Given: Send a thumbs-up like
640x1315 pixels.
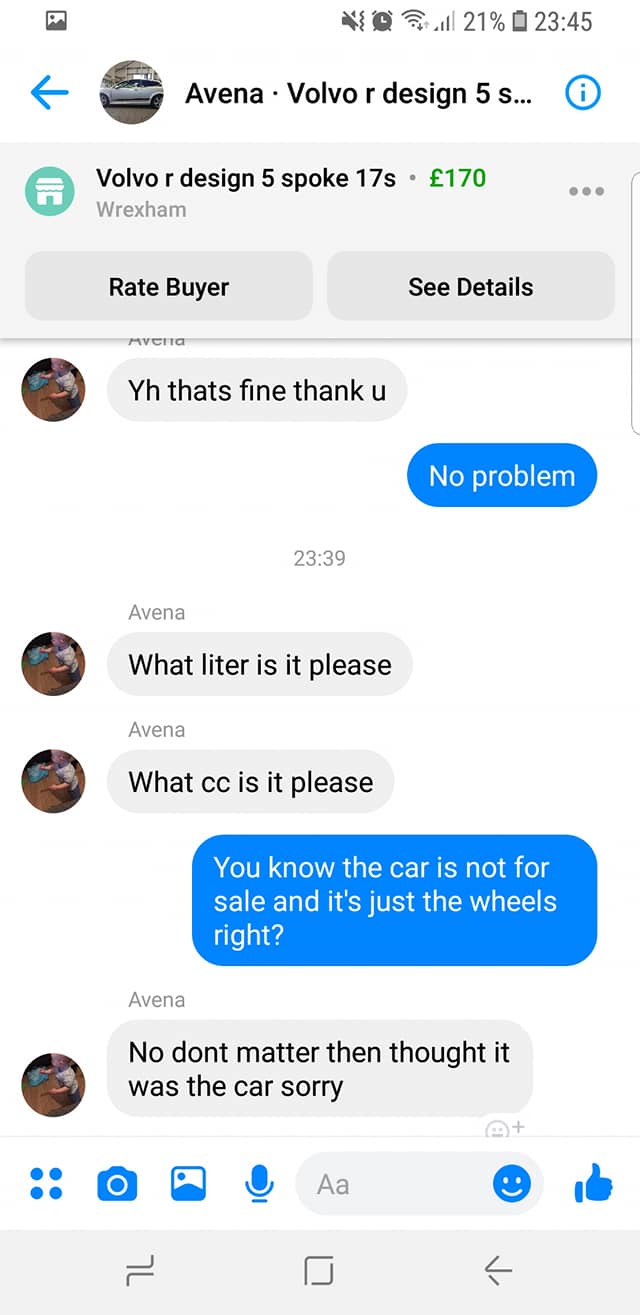Looking at the screenshot, I should [x=593, y=1185].
